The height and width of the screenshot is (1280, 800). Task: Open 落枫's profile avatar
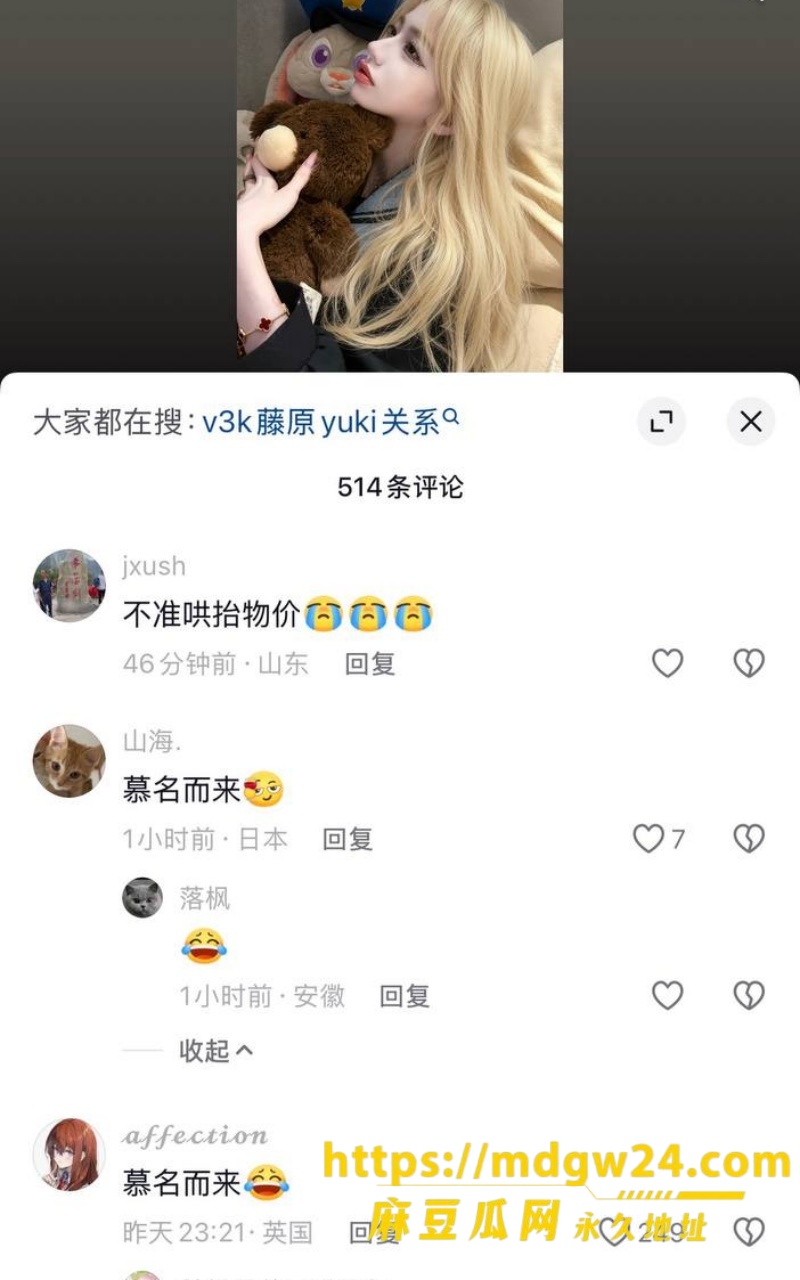tap(142, 898)
